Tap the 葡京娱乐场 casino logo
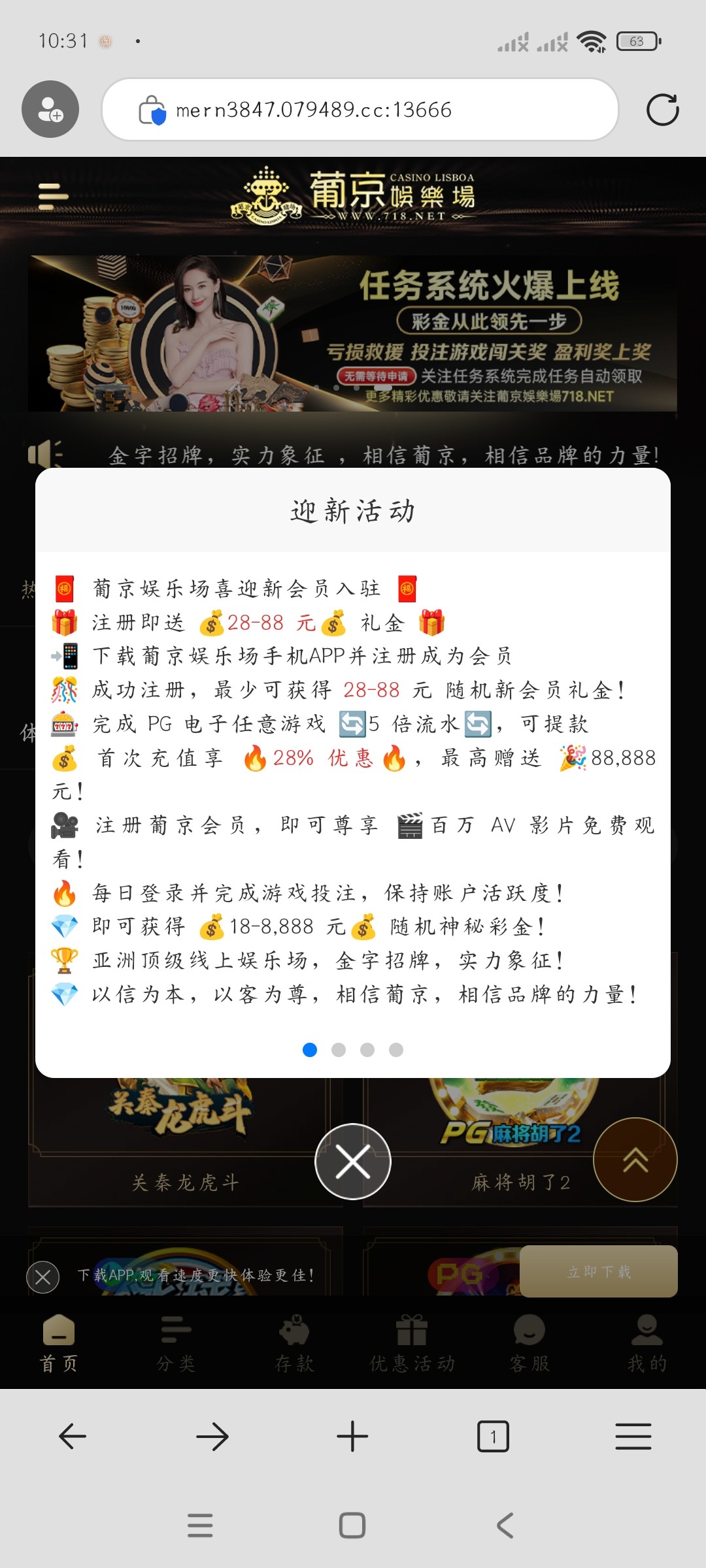This screenshot has width=706, height=1568. click(353, 194)
